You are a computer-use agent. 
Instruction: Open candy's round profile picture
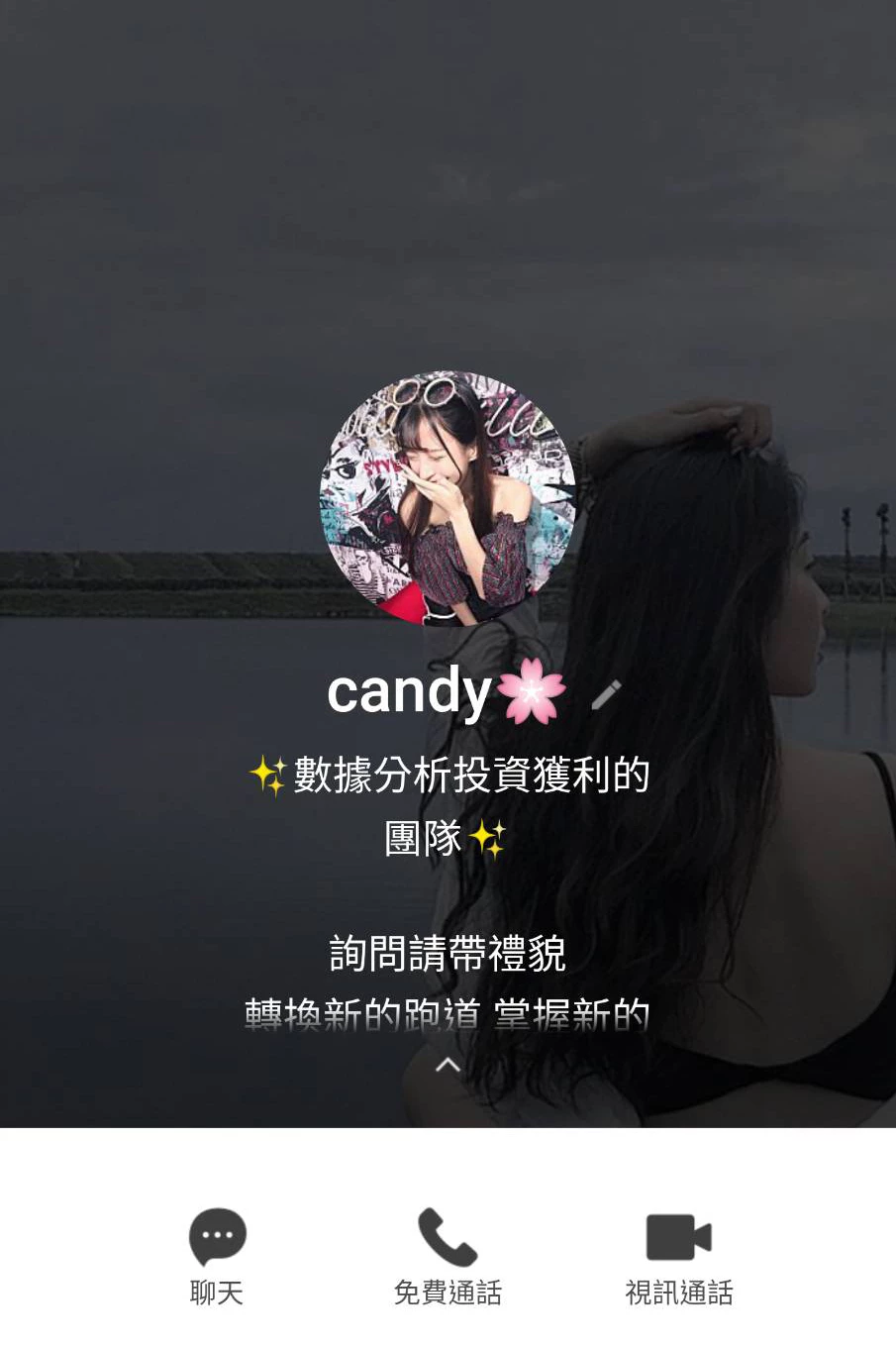pyautogui.click(x=448, y=498)
